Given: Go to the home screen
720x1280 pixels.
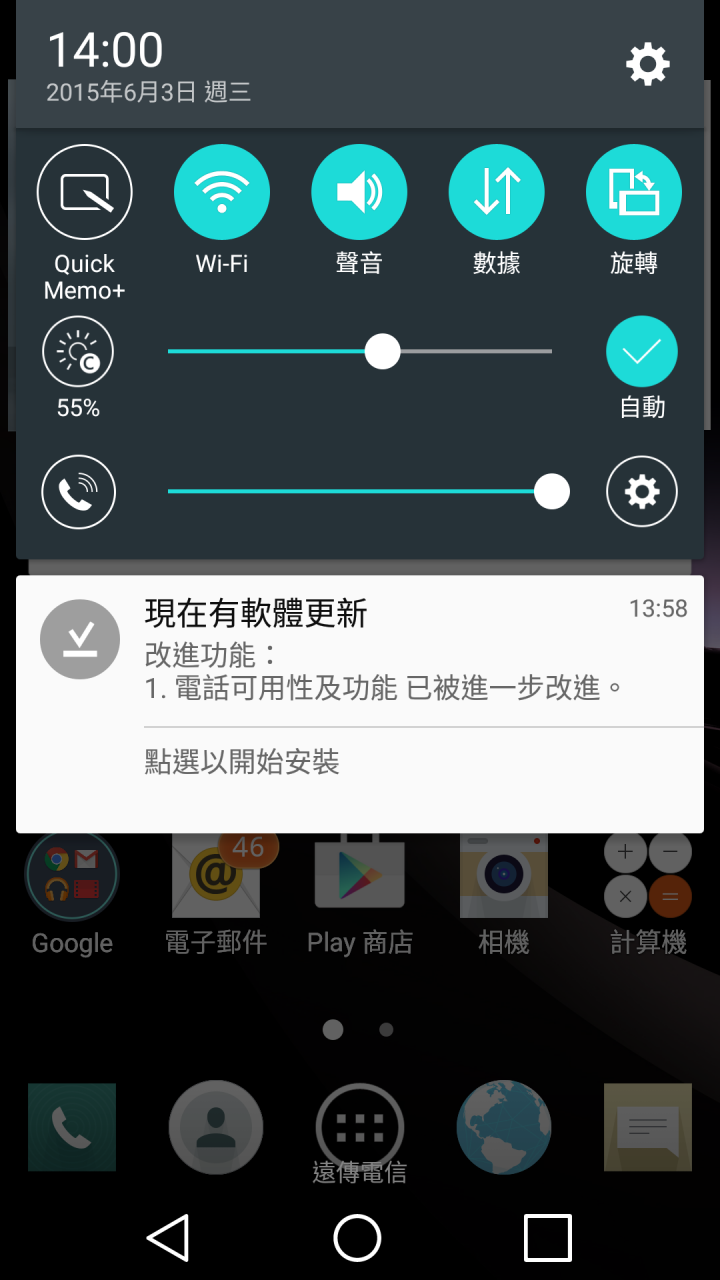Looking at the screenshot, I should [358, 1238].
